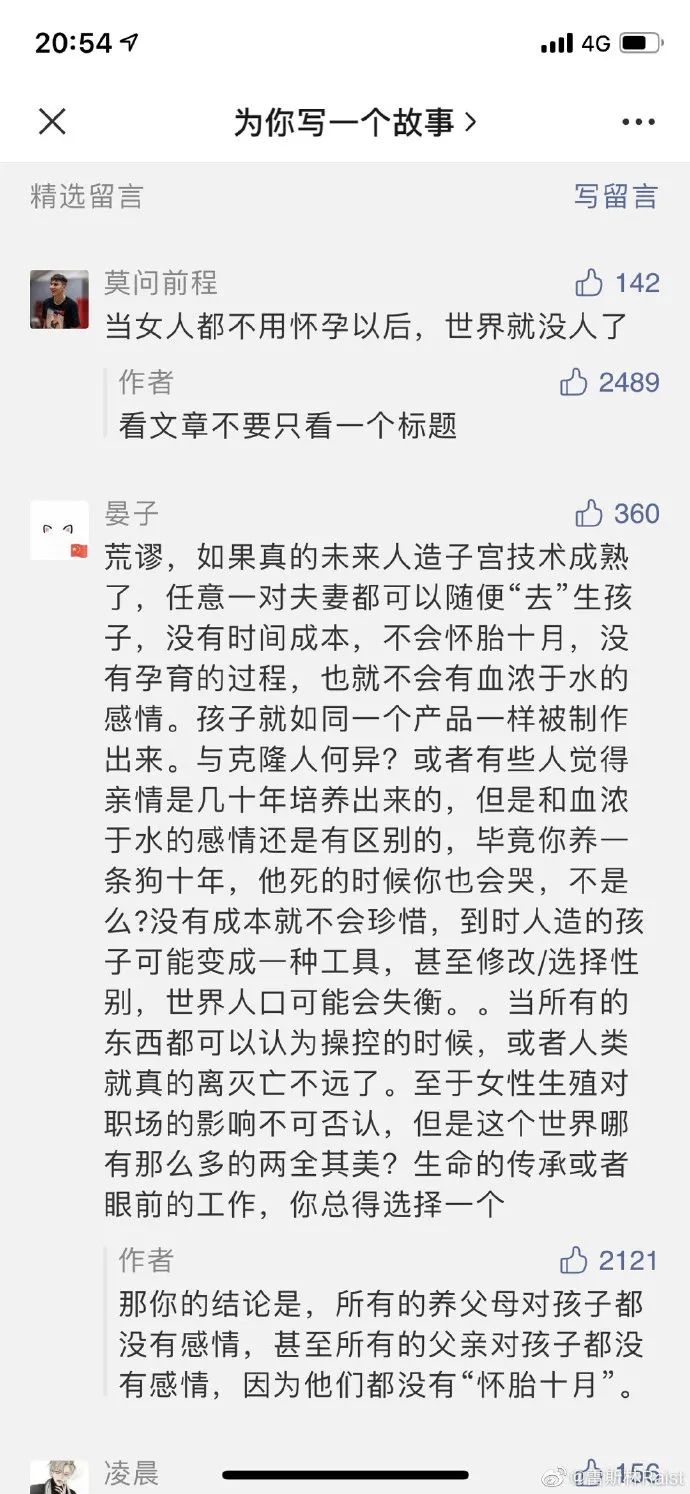This screenshot has height=1494, width=690.
Task: Like 莫问前程's comment
Action: (589, 283)
